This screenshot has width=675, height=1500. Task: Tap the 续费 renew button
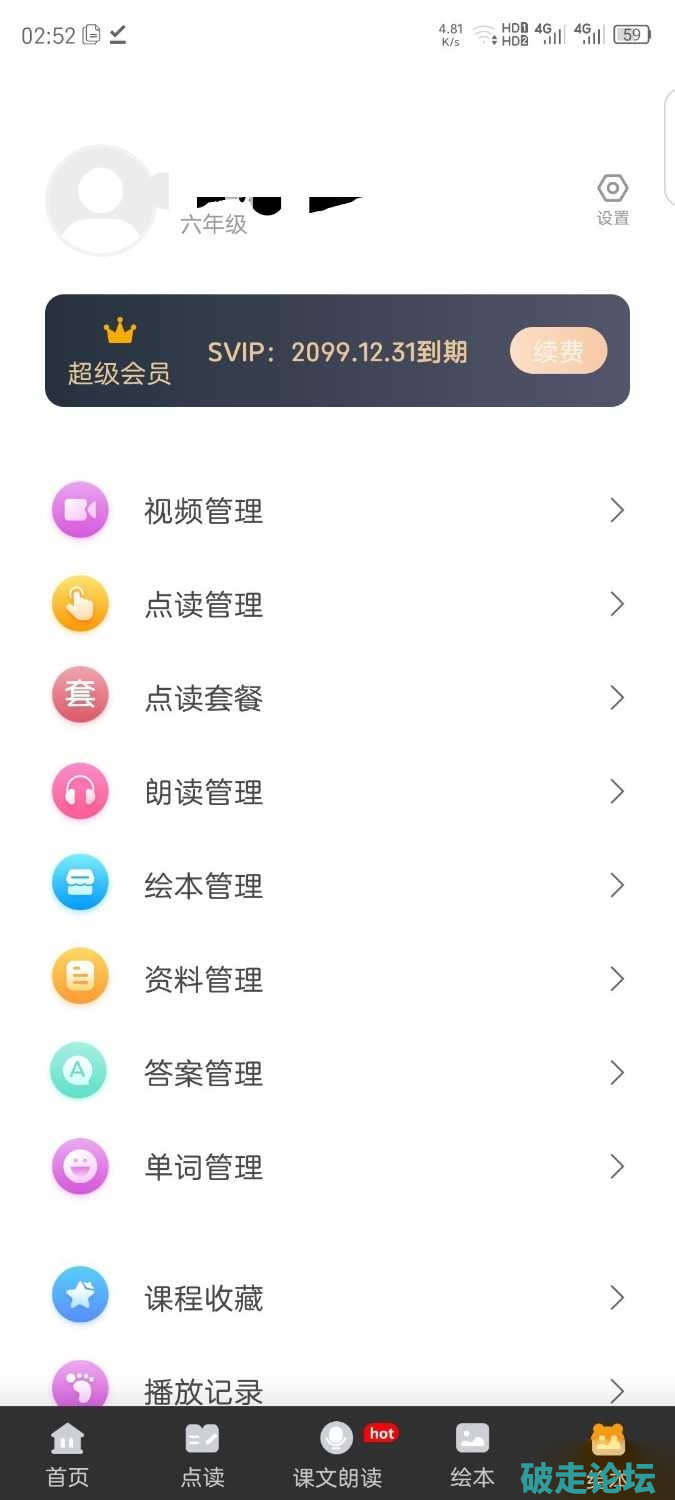(558, 351)
